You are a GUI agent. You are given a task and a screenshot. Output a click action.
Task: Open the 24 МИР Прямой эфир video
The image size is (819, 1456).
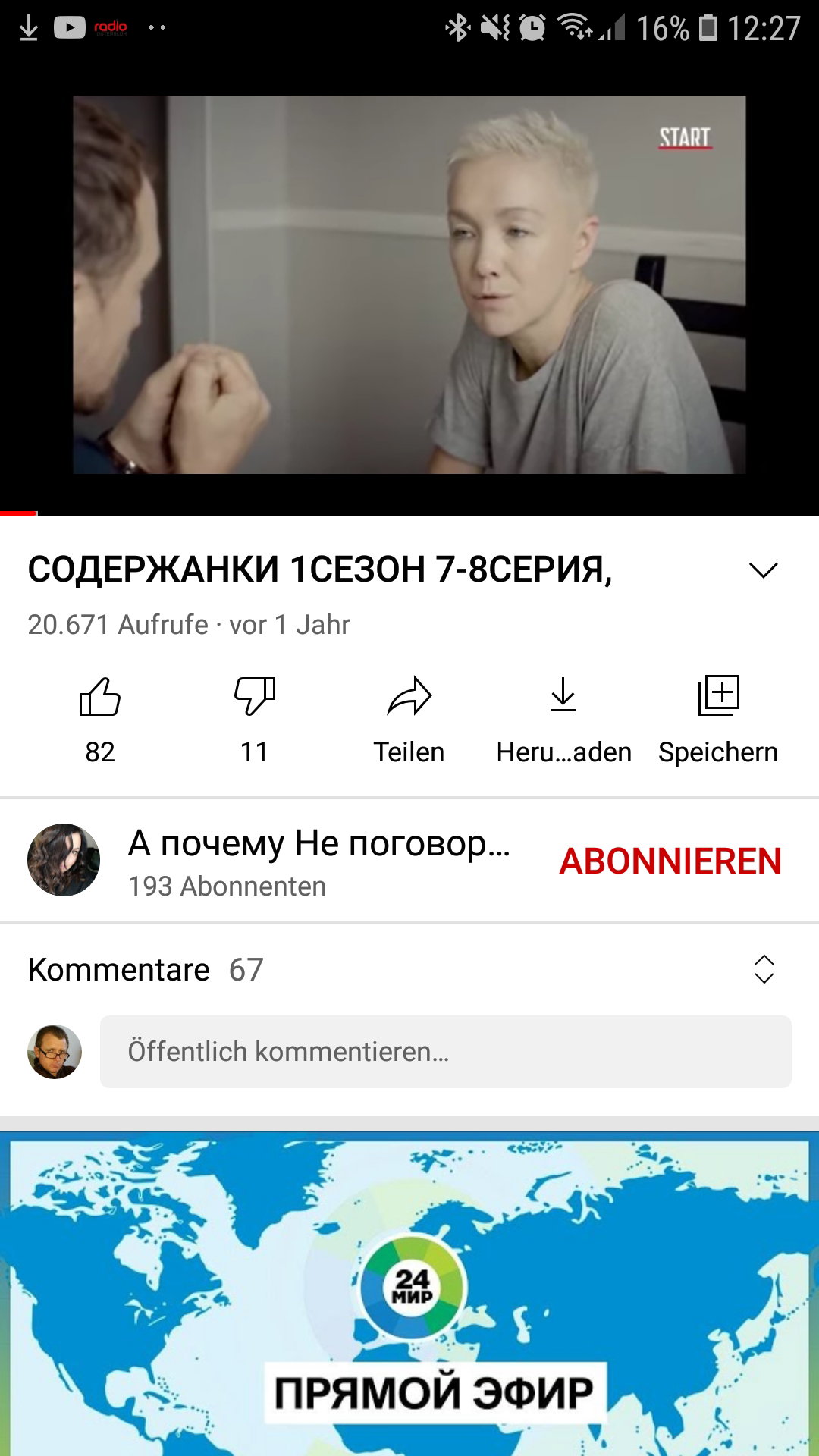coord(409,1294)
